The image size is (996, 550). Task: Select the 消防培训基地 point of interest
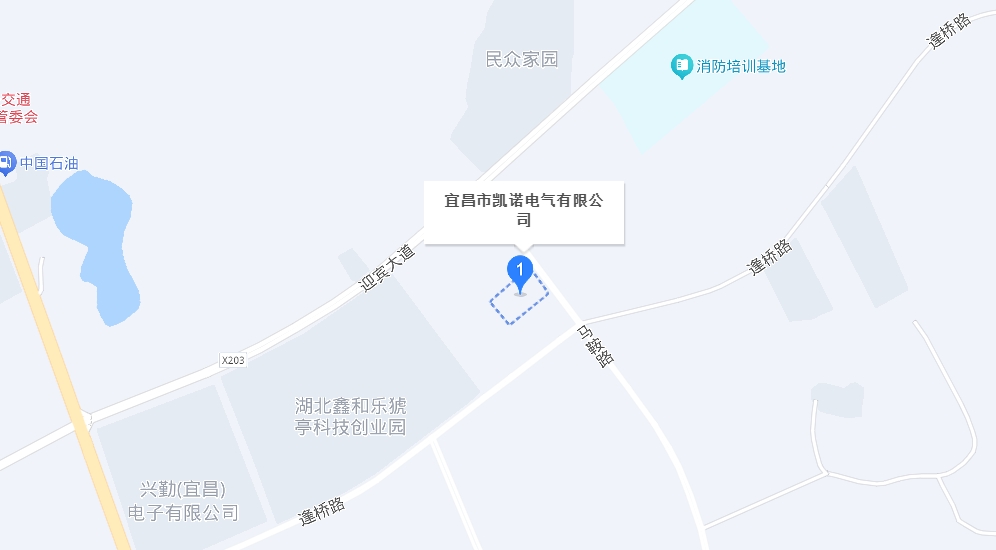point(682,67)
